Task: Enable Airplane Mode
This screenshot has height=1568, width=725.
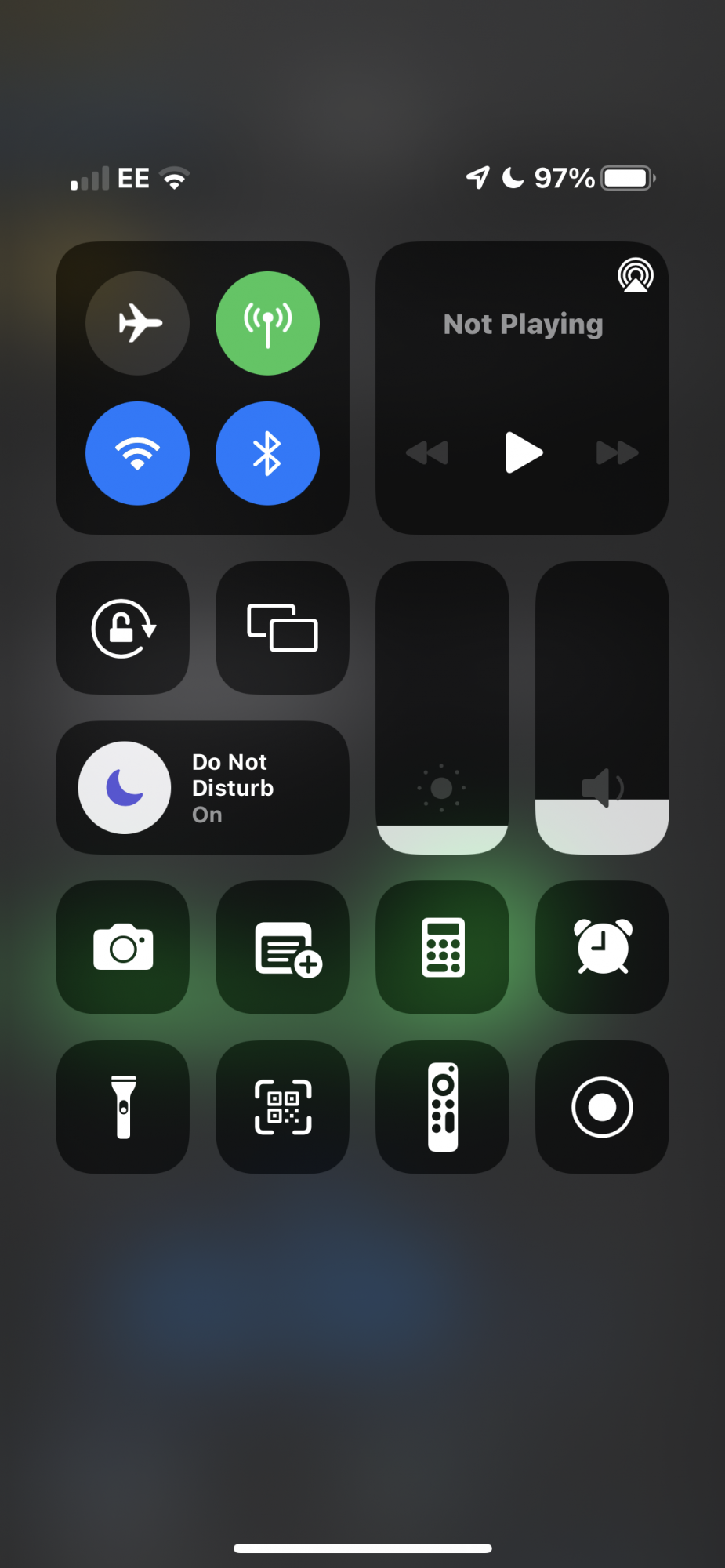Action: click(x=137, y=323)
